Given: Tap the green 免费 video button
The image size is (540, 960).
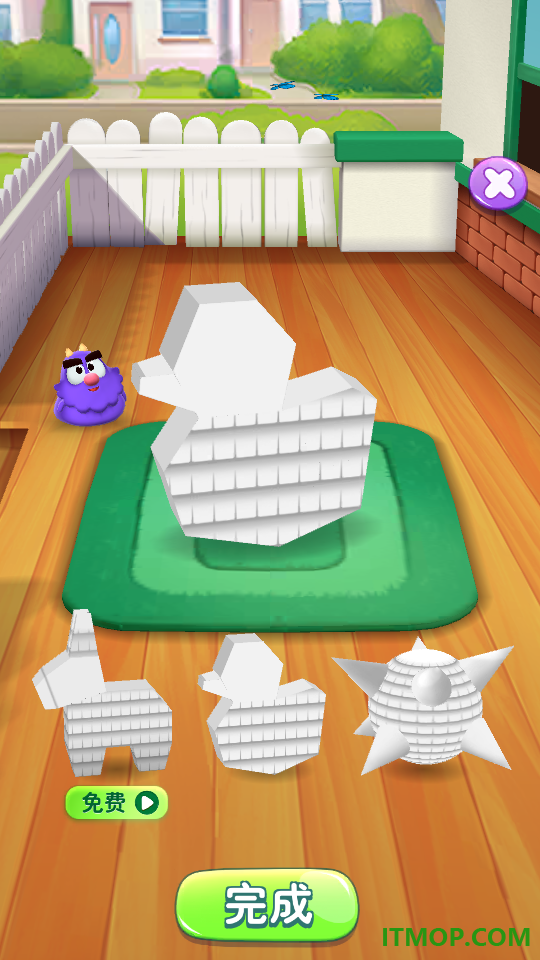Looking at the screenshot, I should tap(116, 803).
